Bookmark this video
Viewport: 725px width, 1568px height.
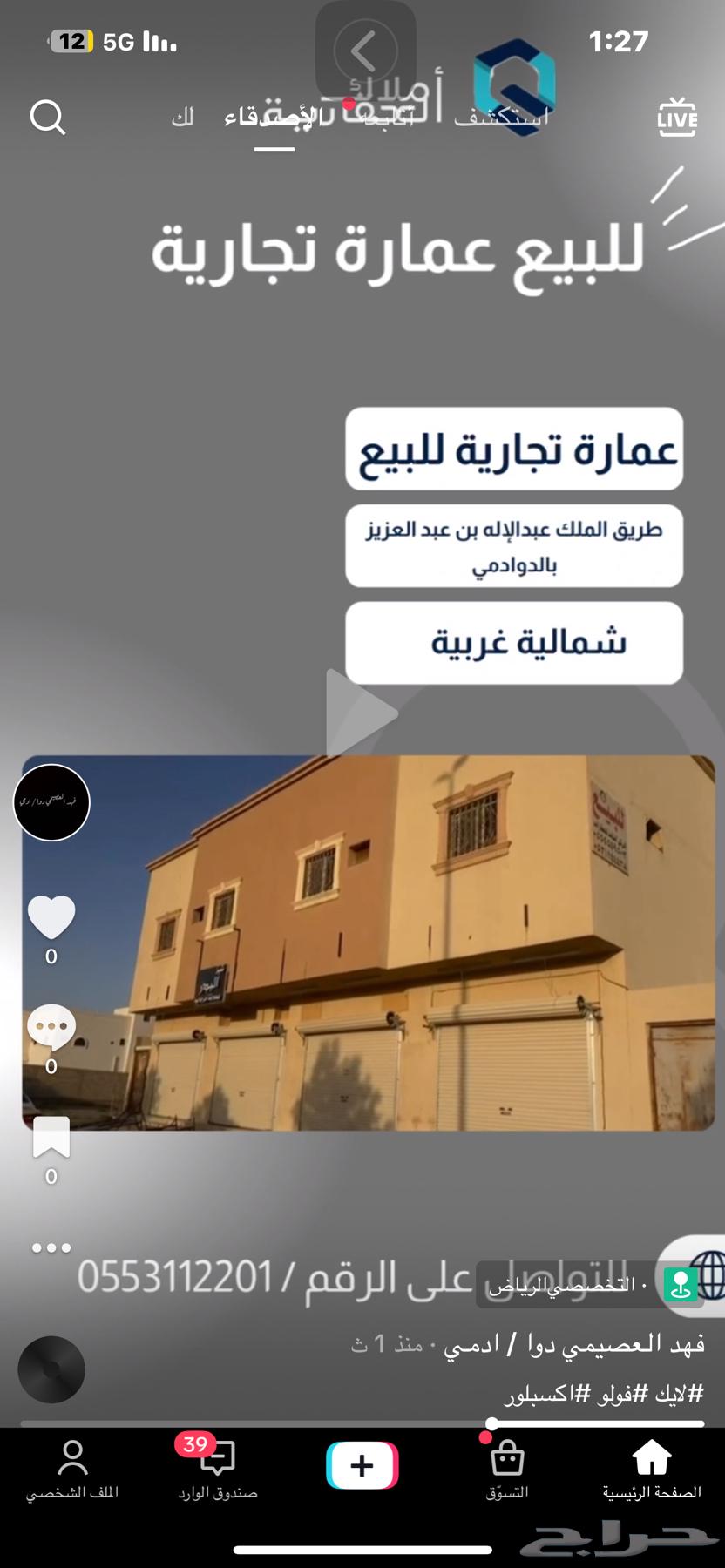pyautogui.click(x=51, y=1138)
